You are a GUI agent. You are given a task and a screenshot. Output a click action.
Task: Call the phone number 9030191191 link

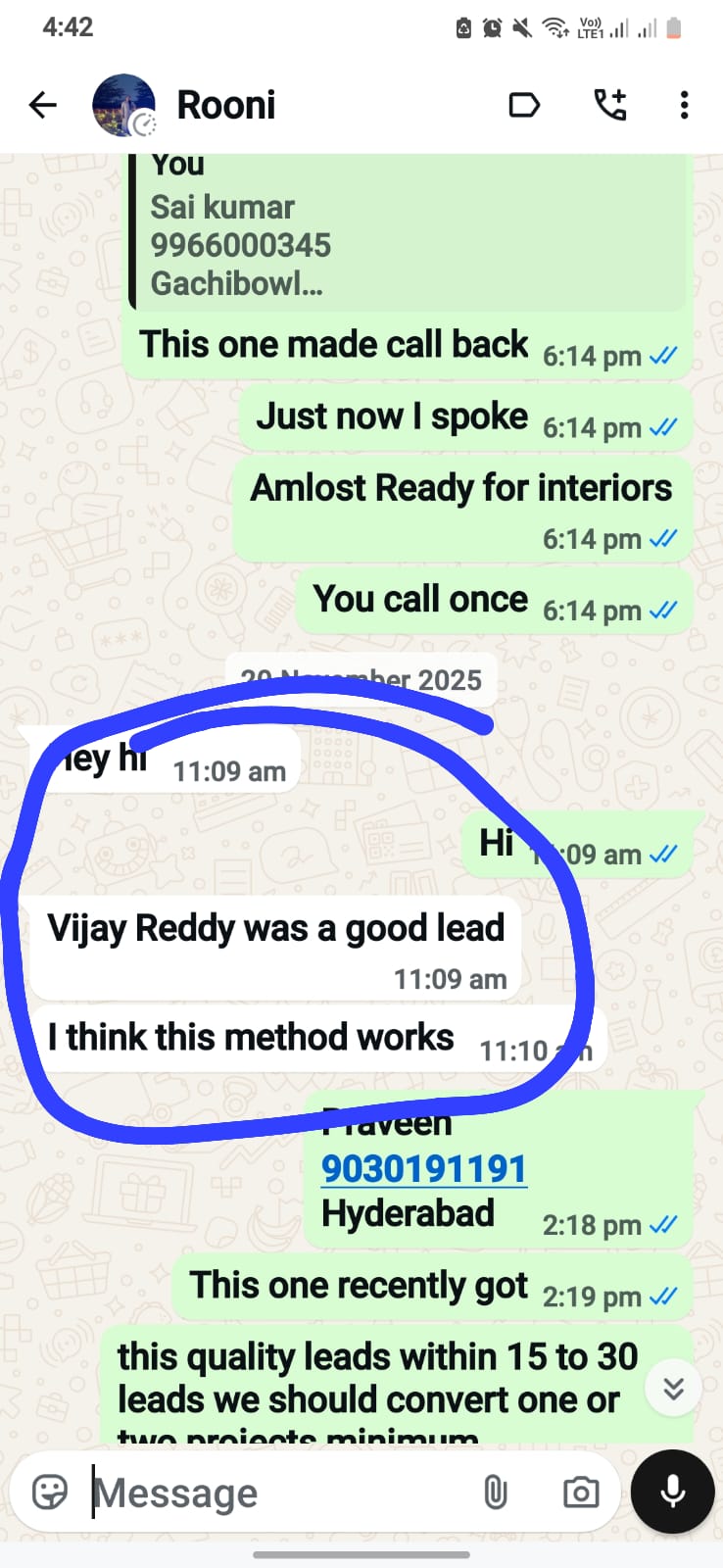[x=423, y=1167]
